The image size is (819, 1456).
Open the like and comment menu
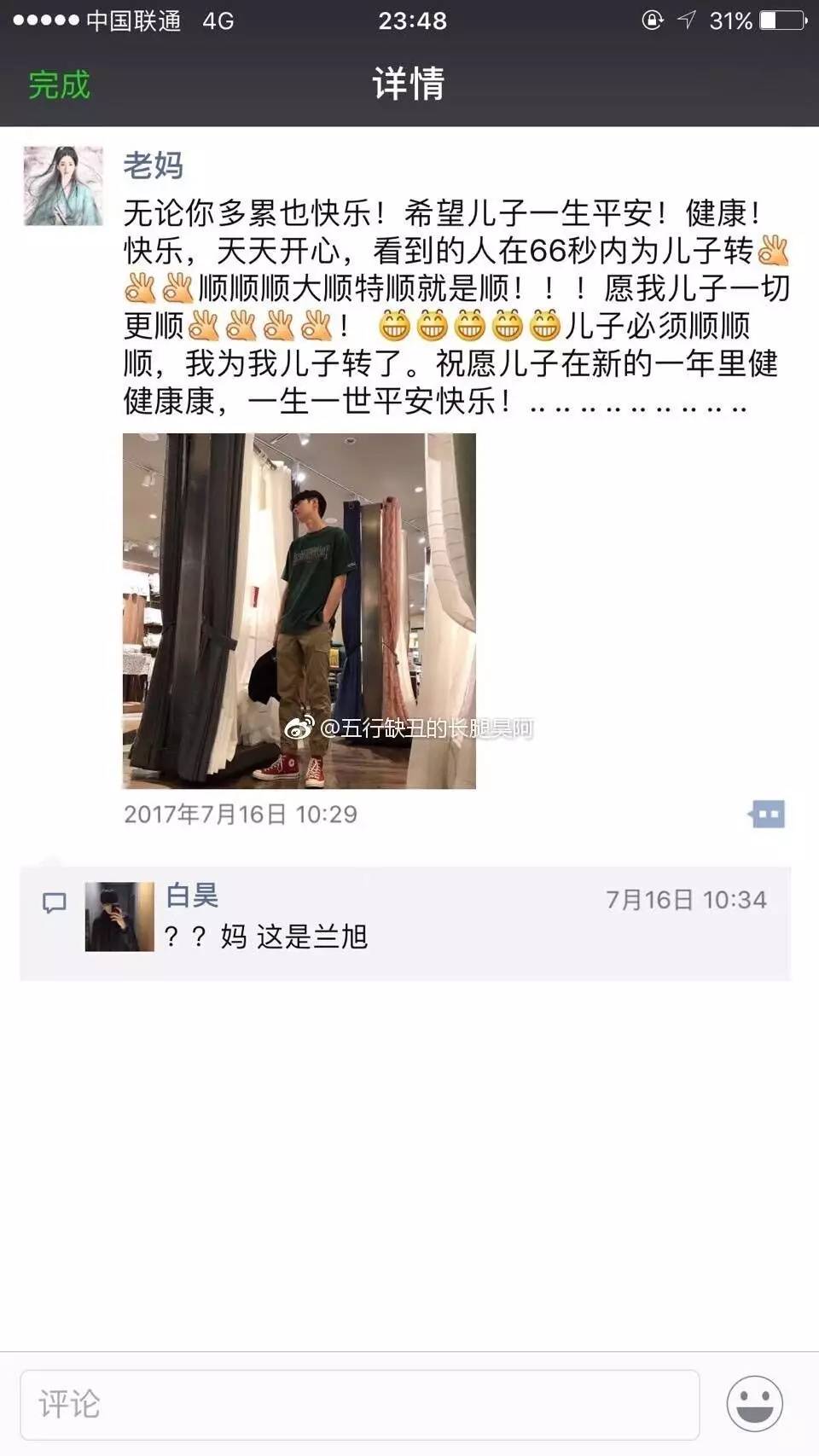(767, 814)
